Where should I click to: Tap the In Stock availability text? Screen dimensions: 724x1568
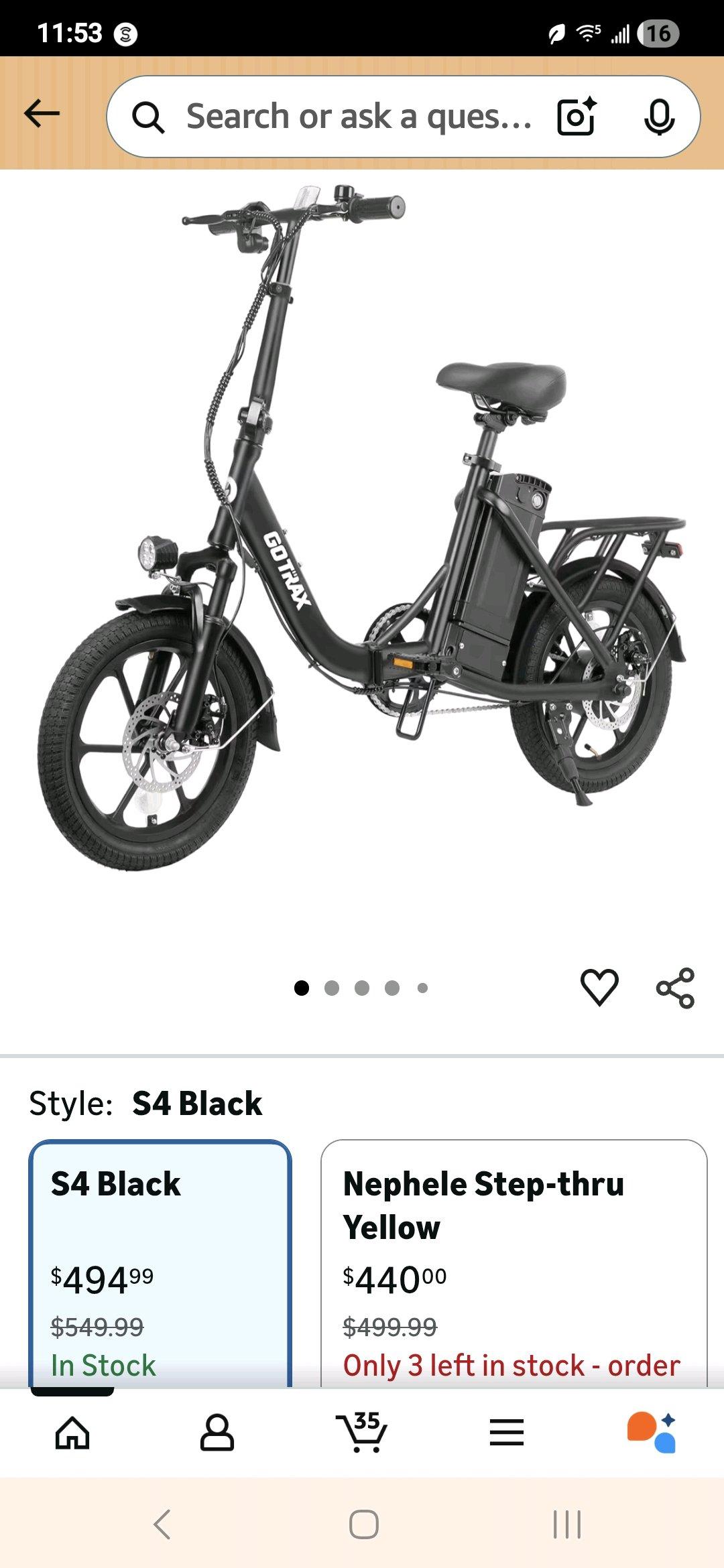(x=102, y=1364)
